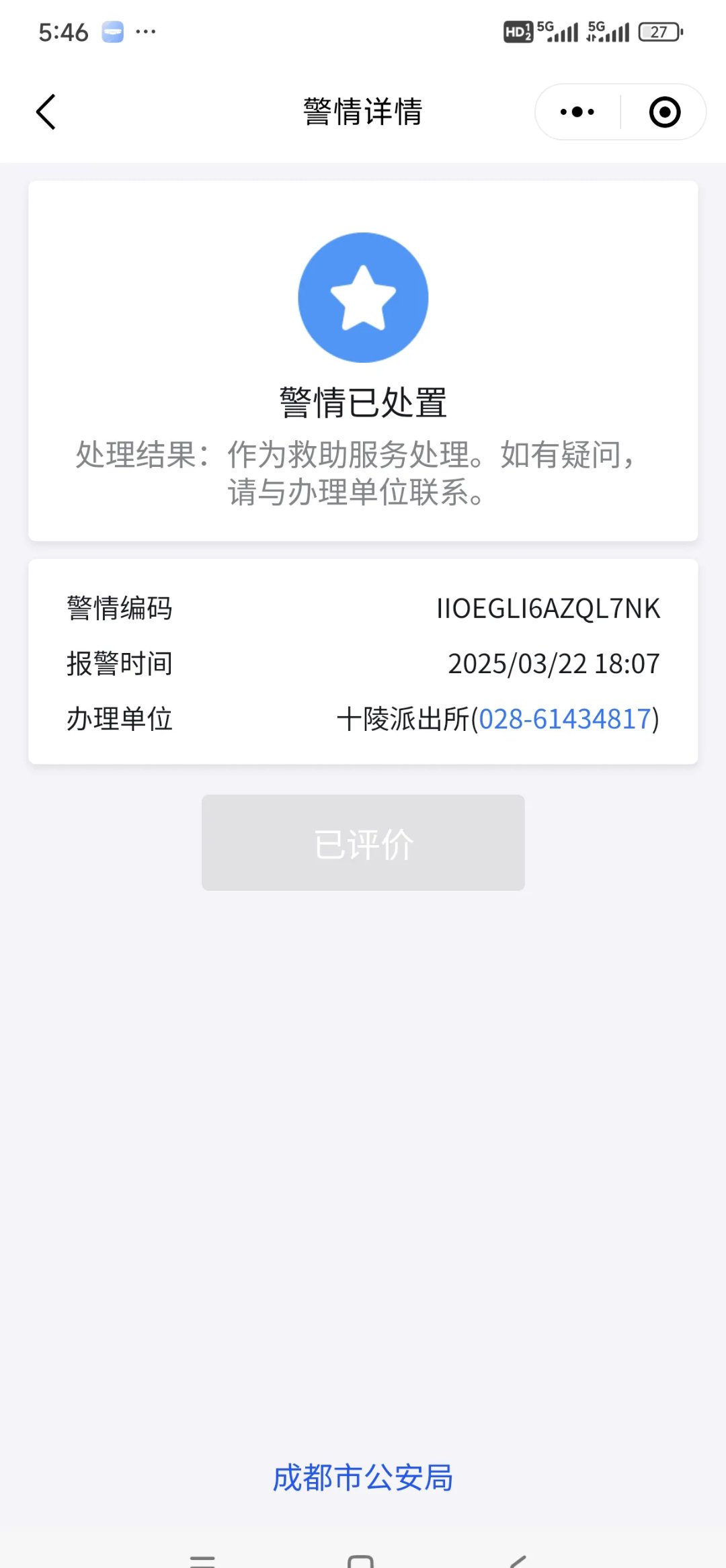Call the phone number 028-61434817
The width and height of the screenshot is (726, 1568).
[x=565, y=720]
